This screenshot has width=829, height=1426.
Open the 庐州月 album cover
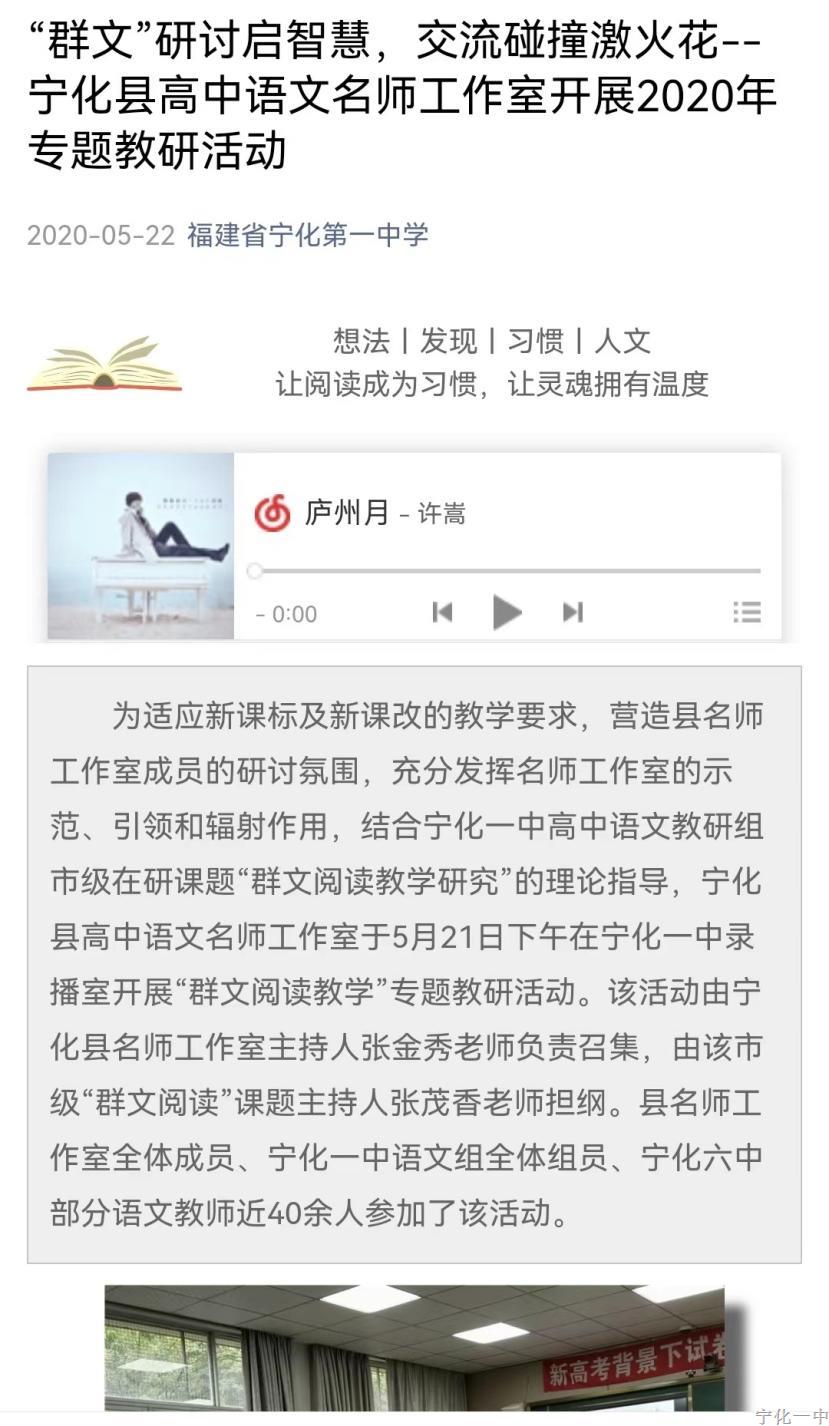[141, 546]
